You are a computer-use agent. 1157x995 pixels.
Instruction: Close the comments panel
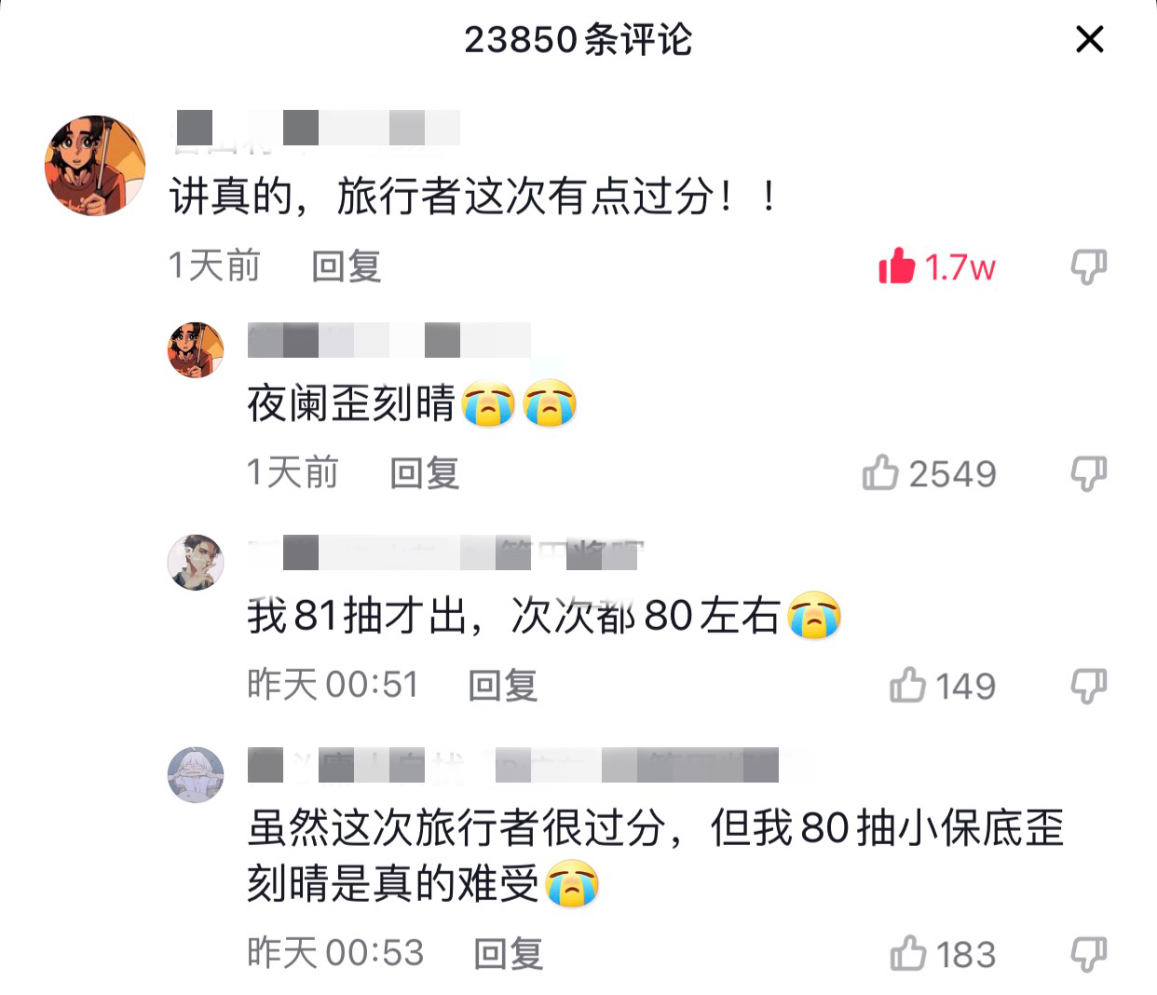pyautogui.click(x=1089, y=40)
